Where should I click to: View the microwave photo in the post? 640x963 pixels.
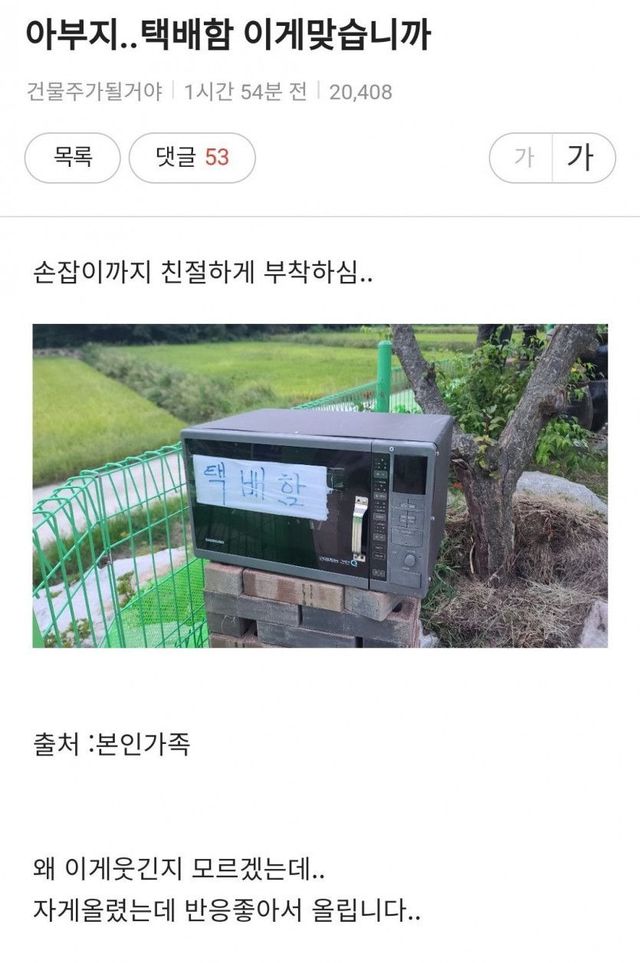(x=319, y=485)
